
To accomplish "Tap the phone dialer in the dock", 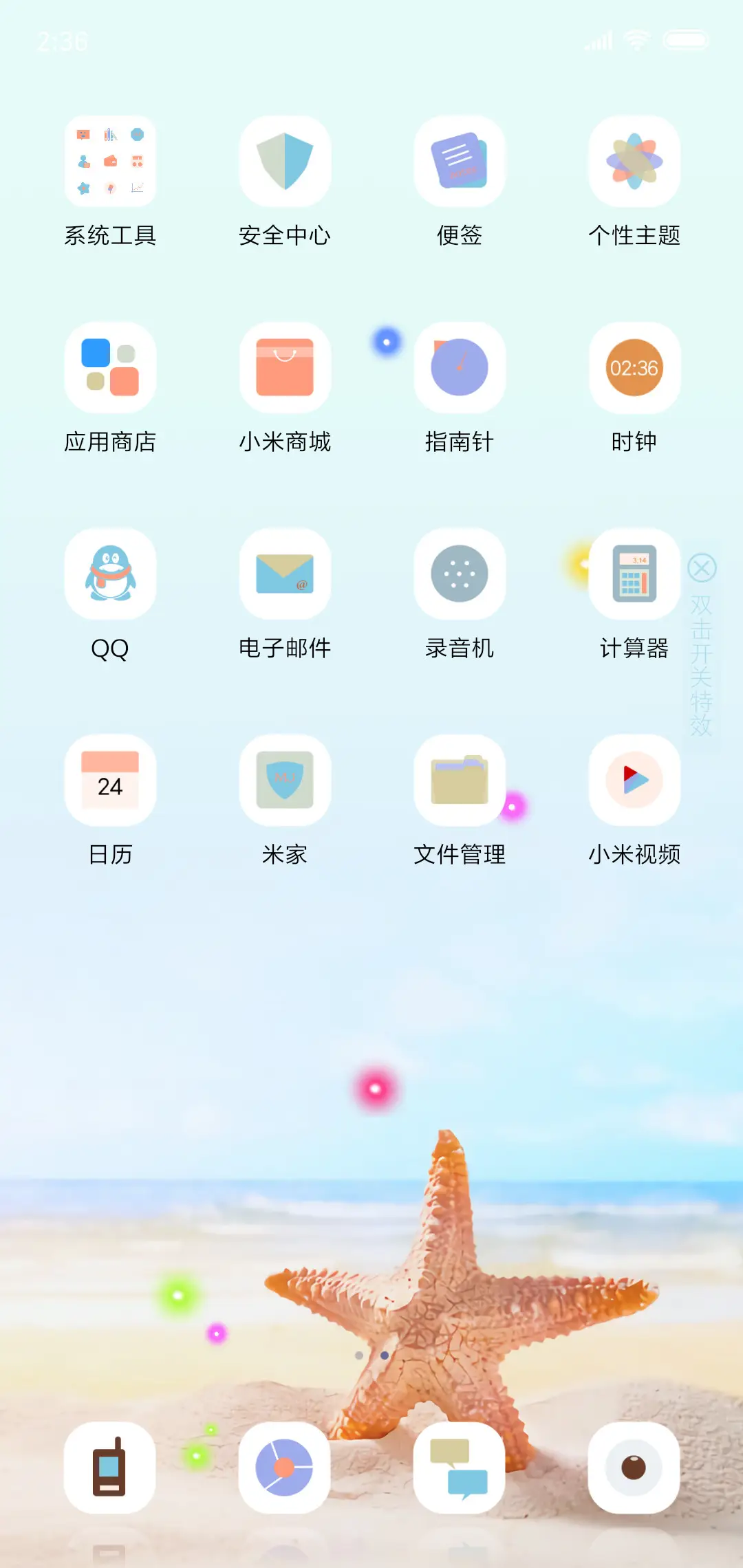I will [x=111, y=1468].
